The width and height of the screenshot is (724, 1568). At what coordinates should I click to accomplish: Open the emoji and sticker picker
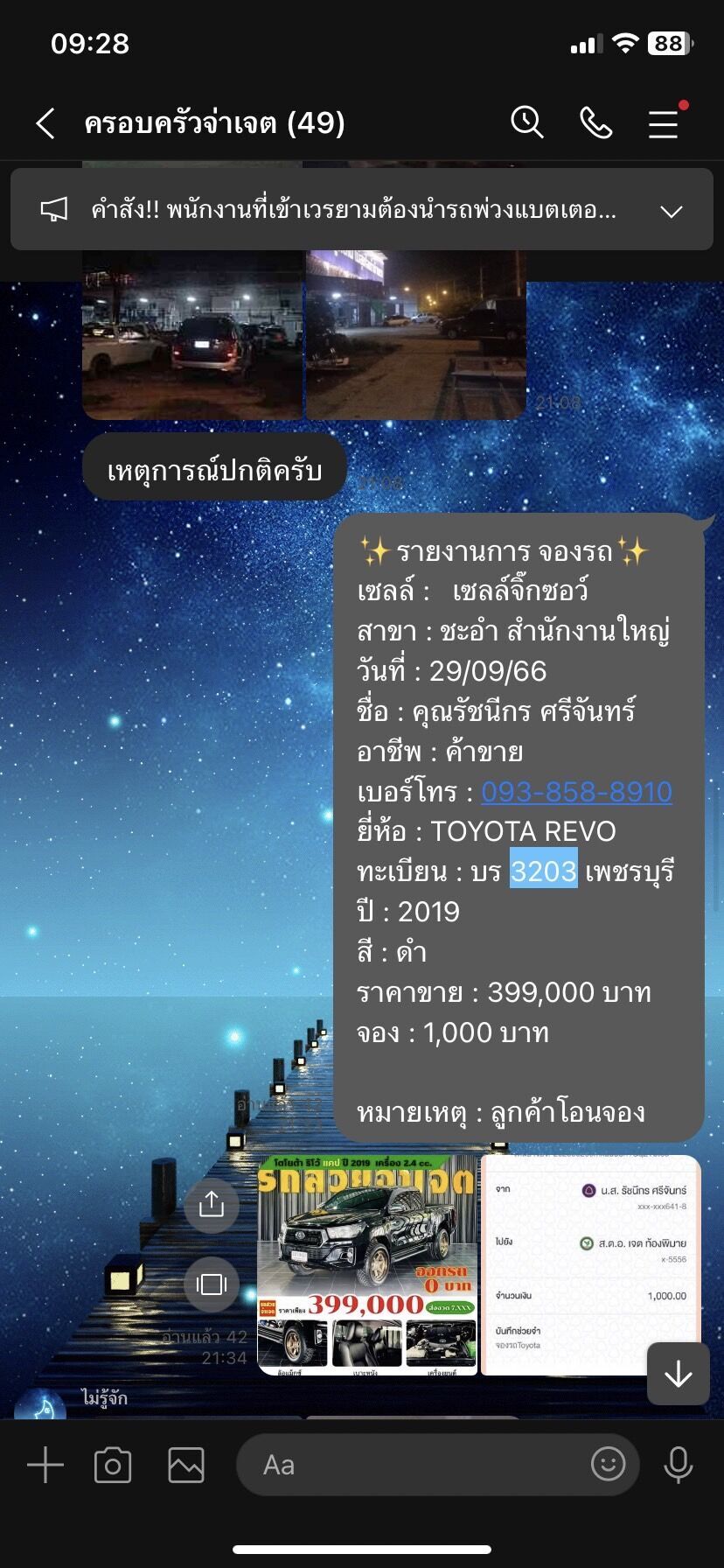pos(608,1464)
